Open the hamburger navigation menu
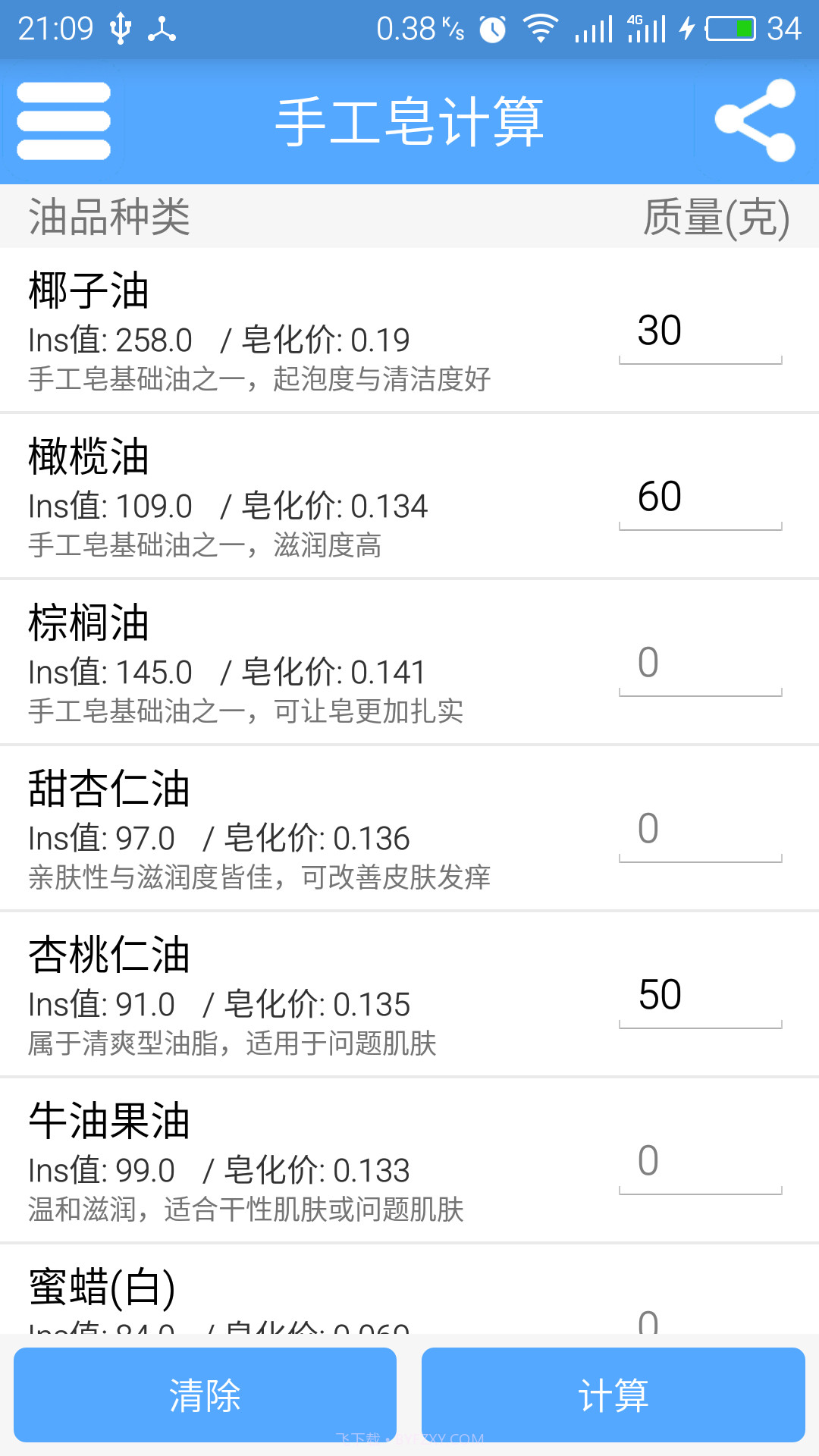 pos(64,121)
